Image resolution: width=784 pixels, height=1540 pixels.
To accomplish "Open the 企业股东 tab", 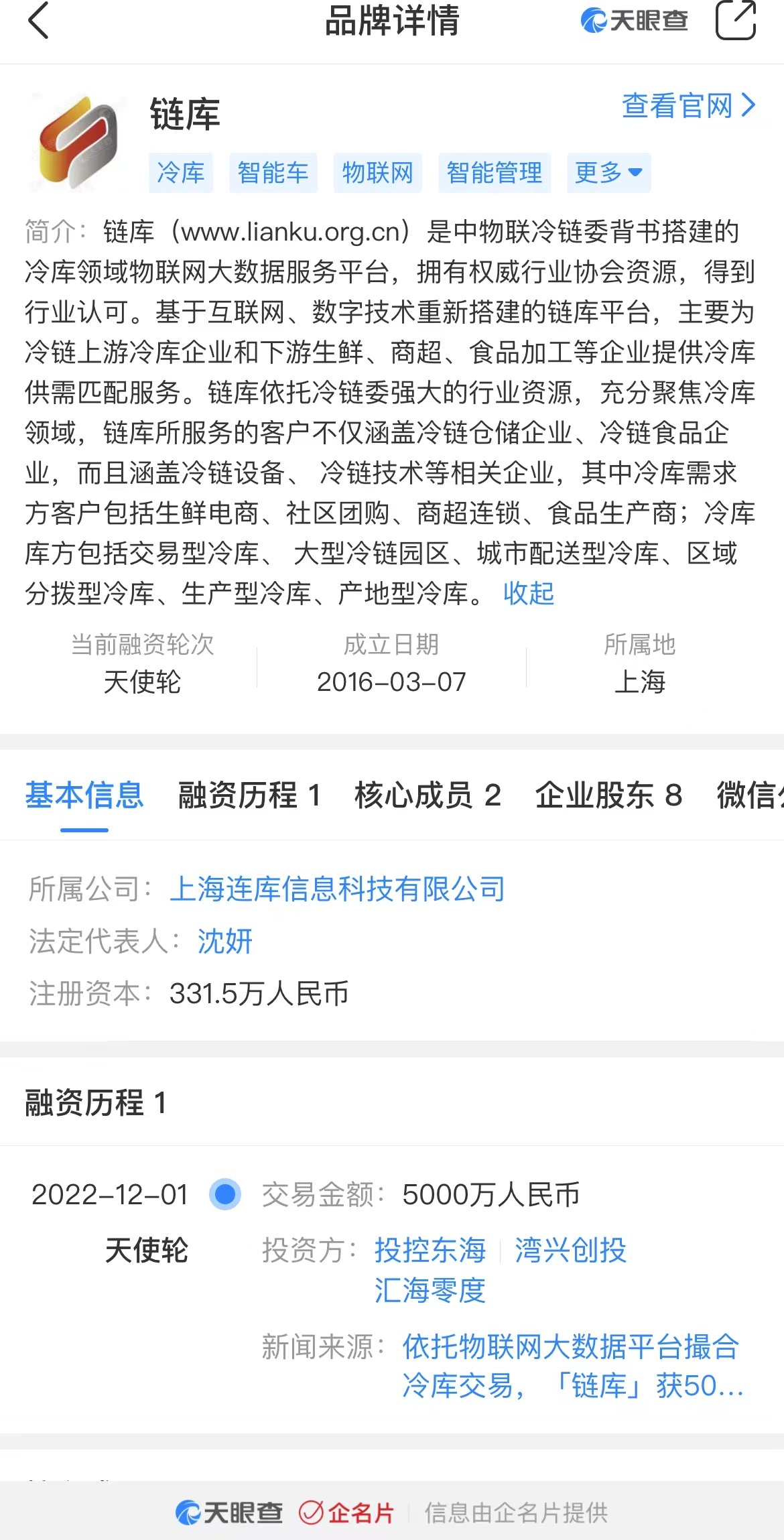I will tap(608, 795).
